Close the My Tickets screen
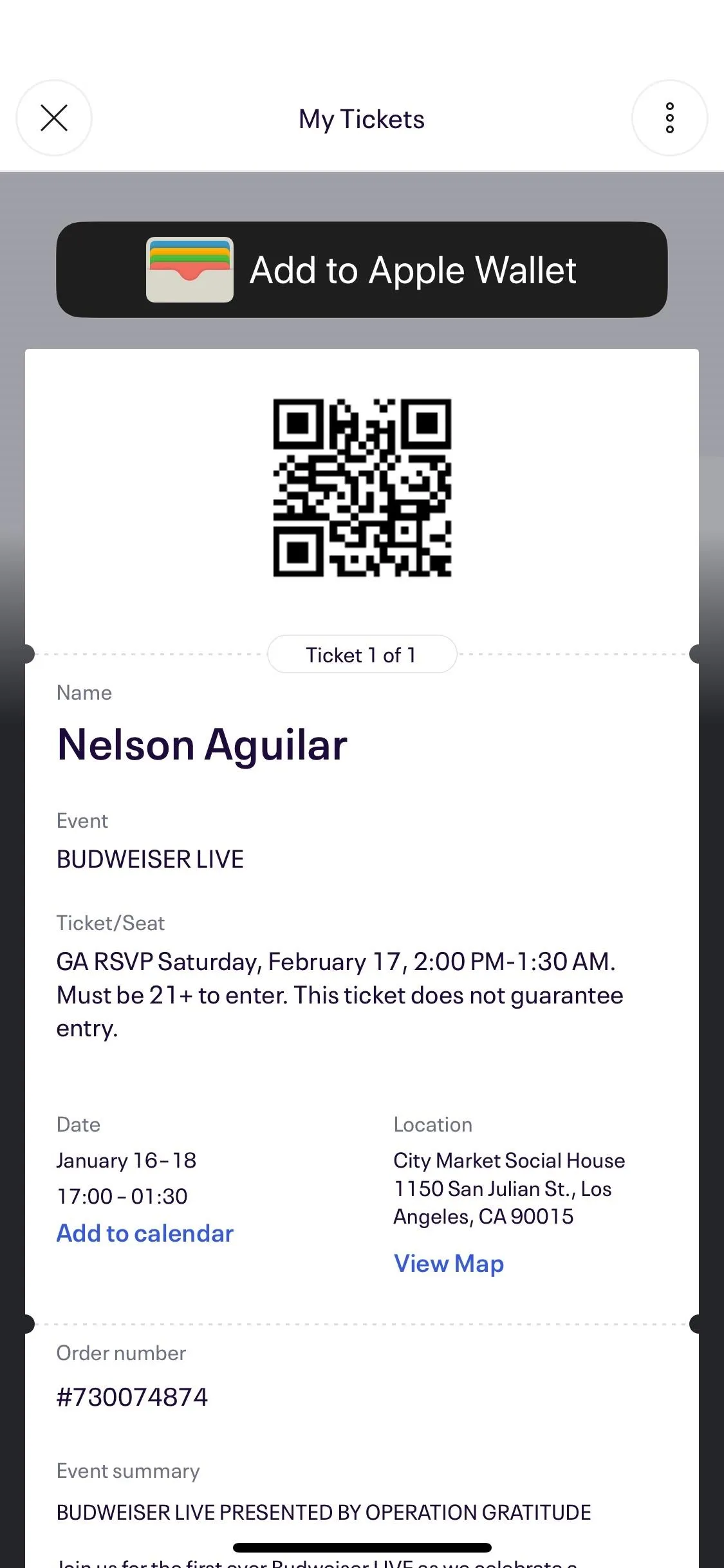The width and height of the screenshot is (724, 1568). (x=54, y=118)
